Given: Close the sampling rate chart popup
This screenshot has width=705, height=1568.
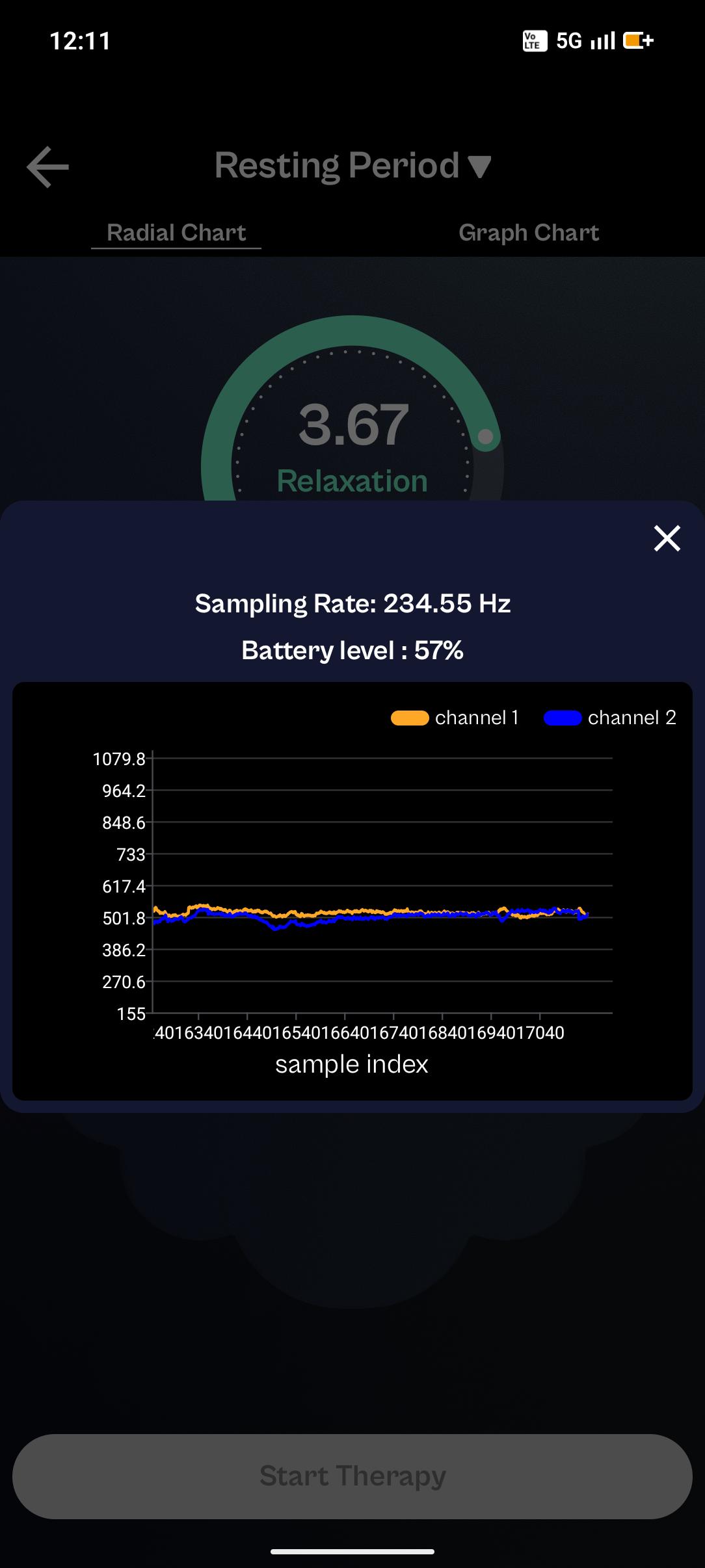Looking at the screenshot, I should (667, 538).
